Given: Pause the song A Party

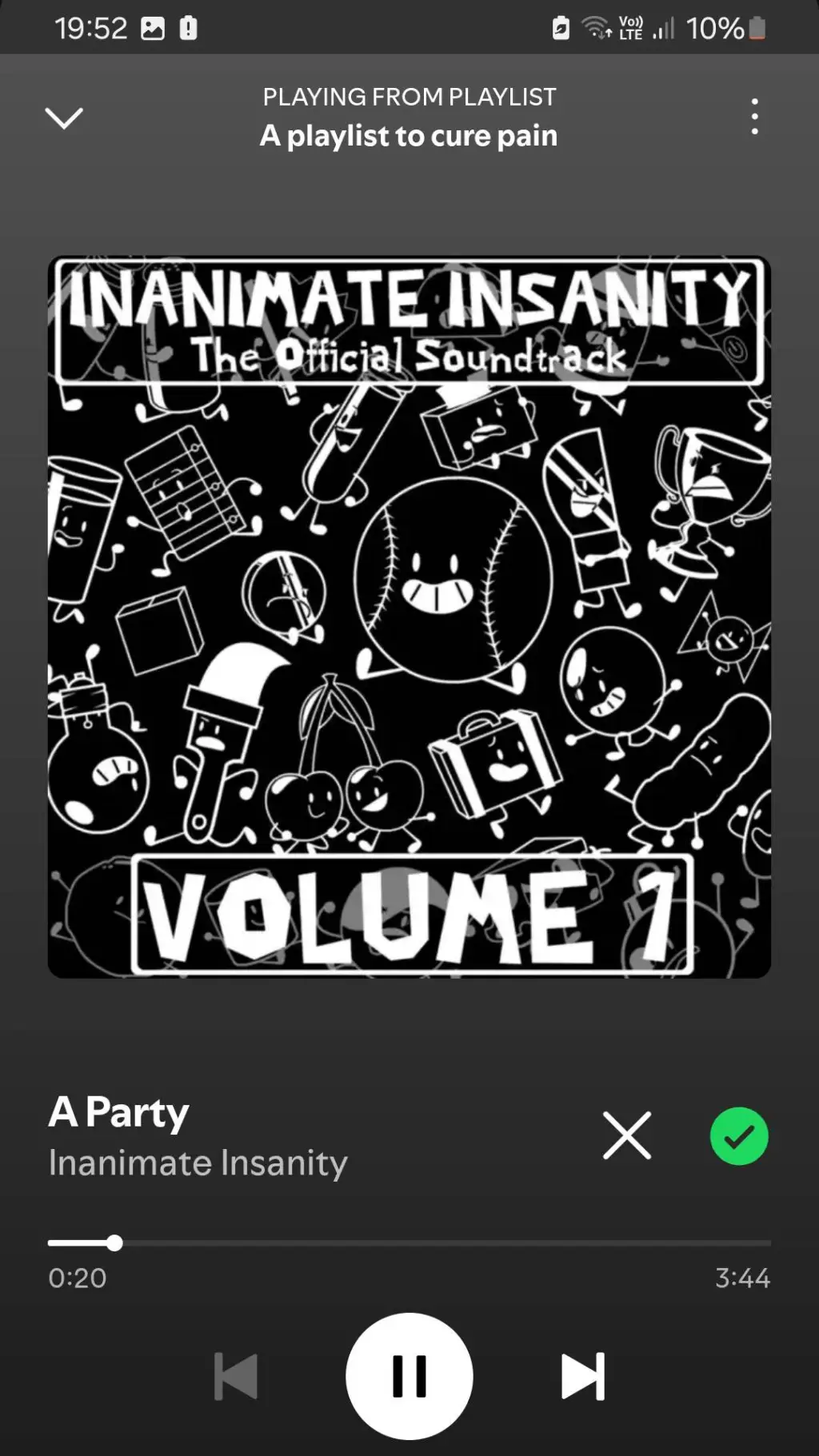Looking at the screenshot, I should coord(409,1375).
